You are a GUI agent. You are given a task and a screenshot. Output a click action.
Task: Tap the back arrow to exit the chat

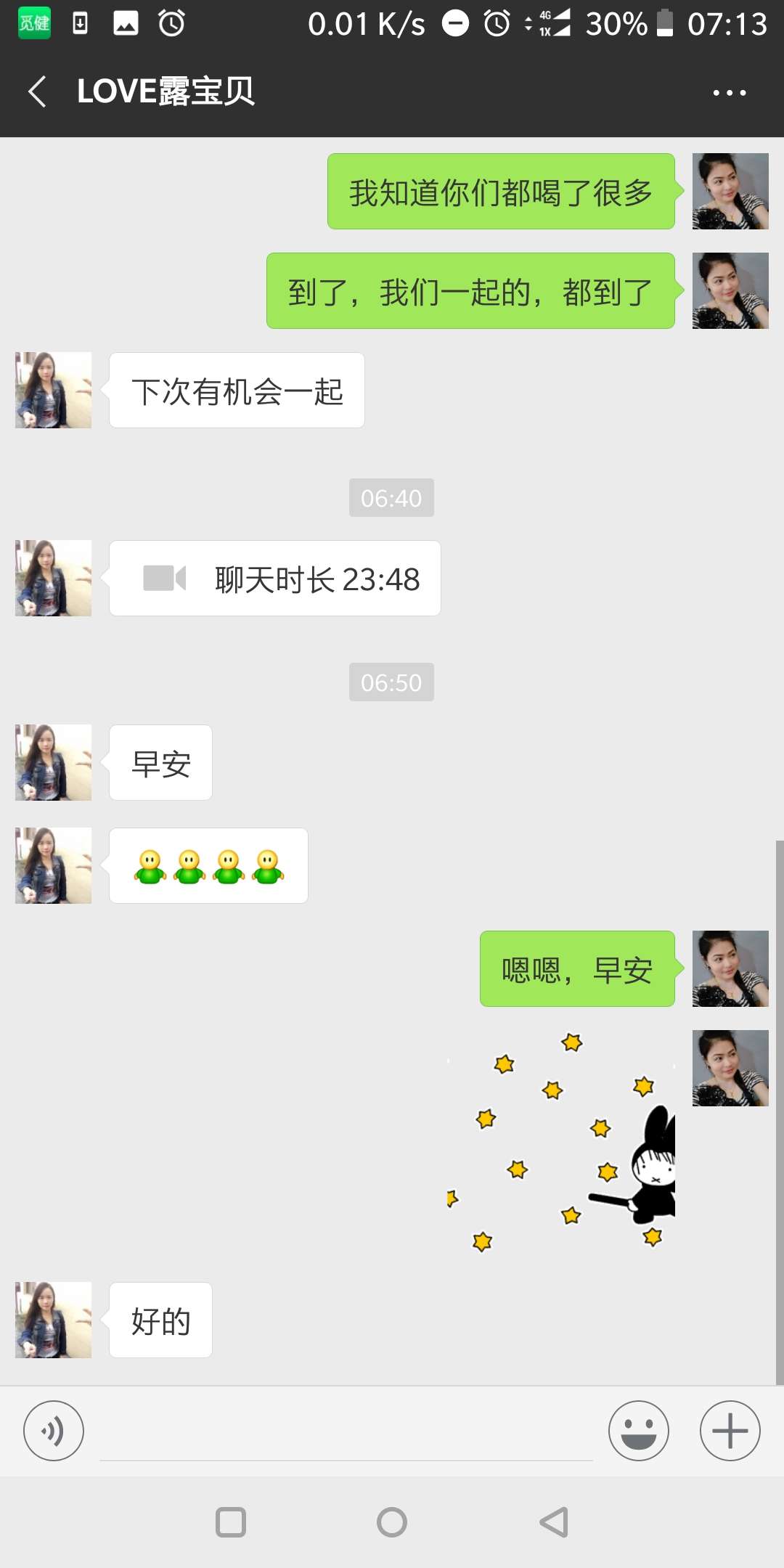point(36,91)
